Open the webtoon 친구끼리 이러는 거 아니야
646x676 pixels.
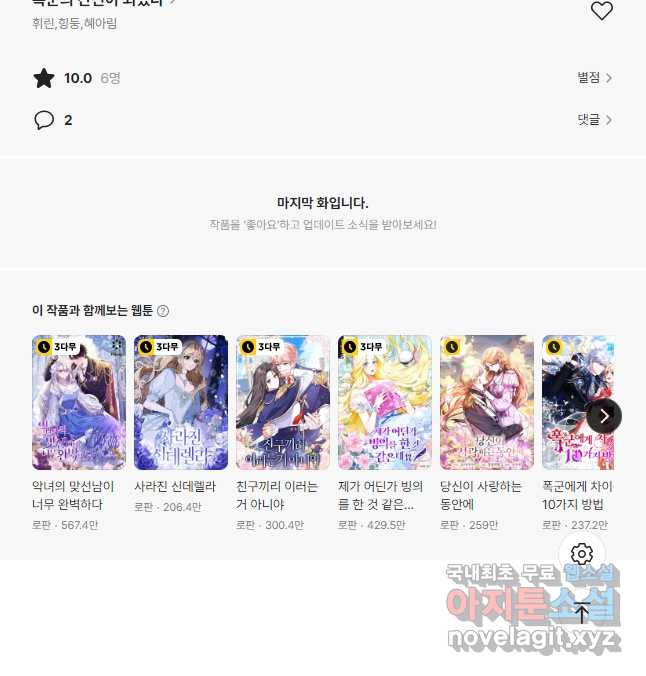point(283,402)
